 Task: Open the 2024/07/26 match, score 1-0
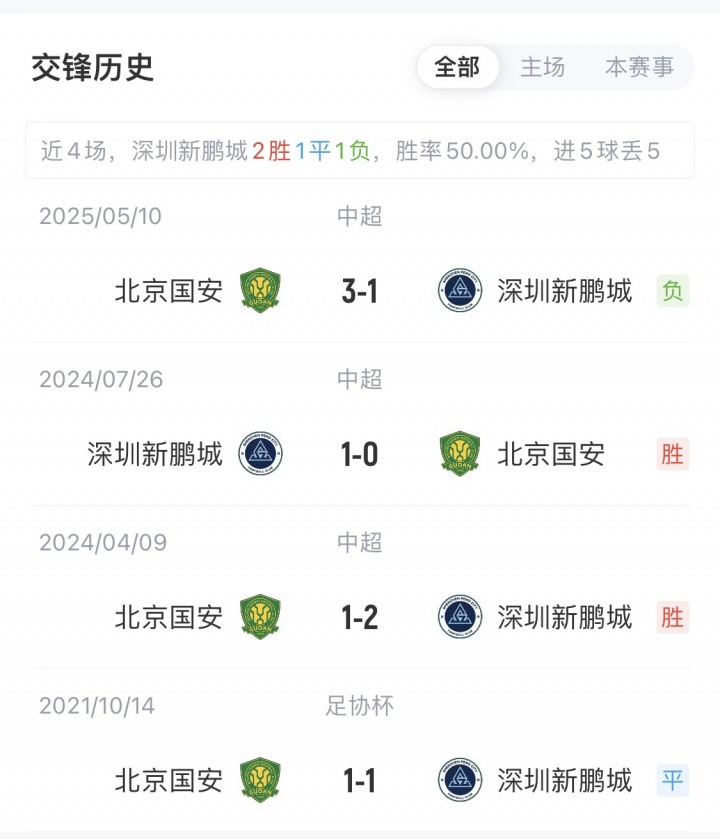tap(359, 454)
